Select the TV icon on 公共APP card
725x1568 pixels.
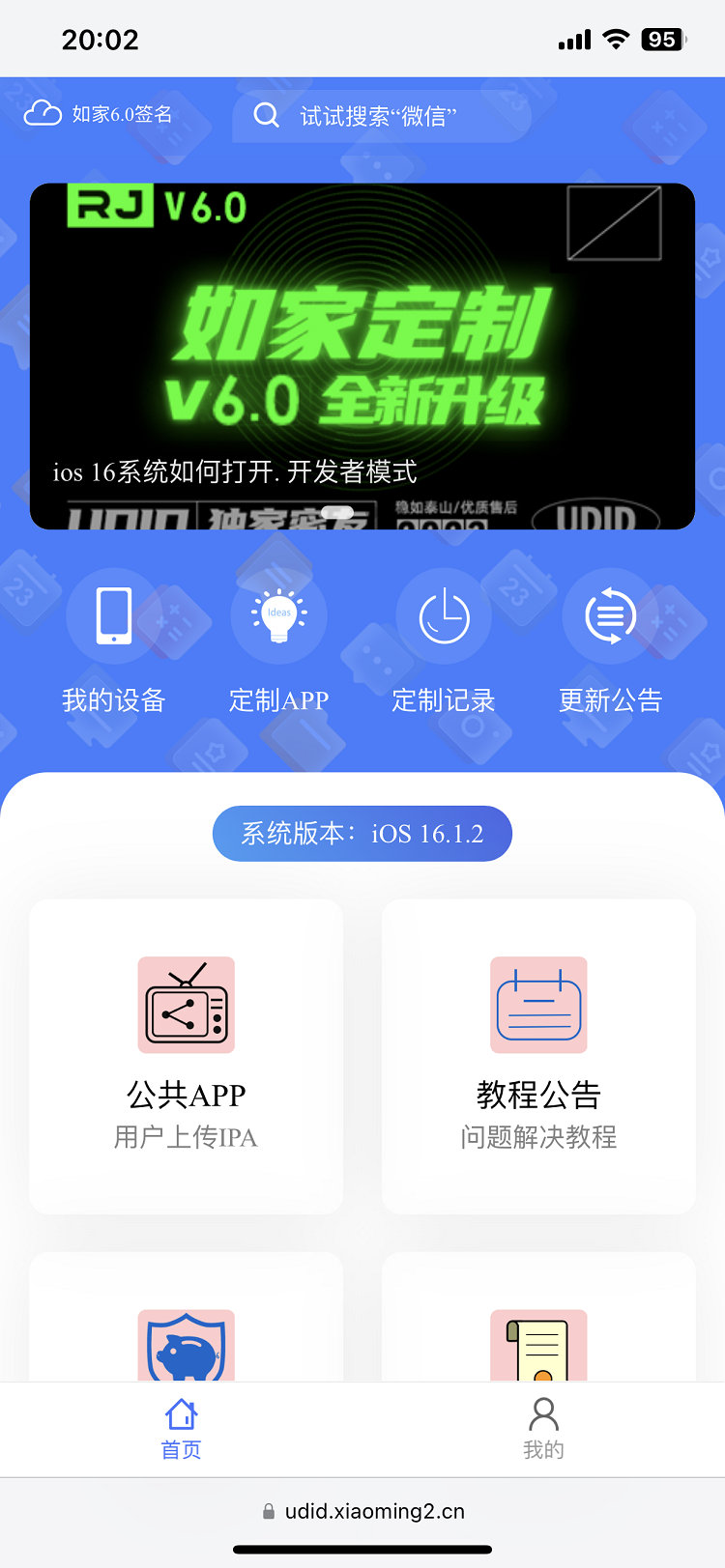click(x=186, y=1005)
